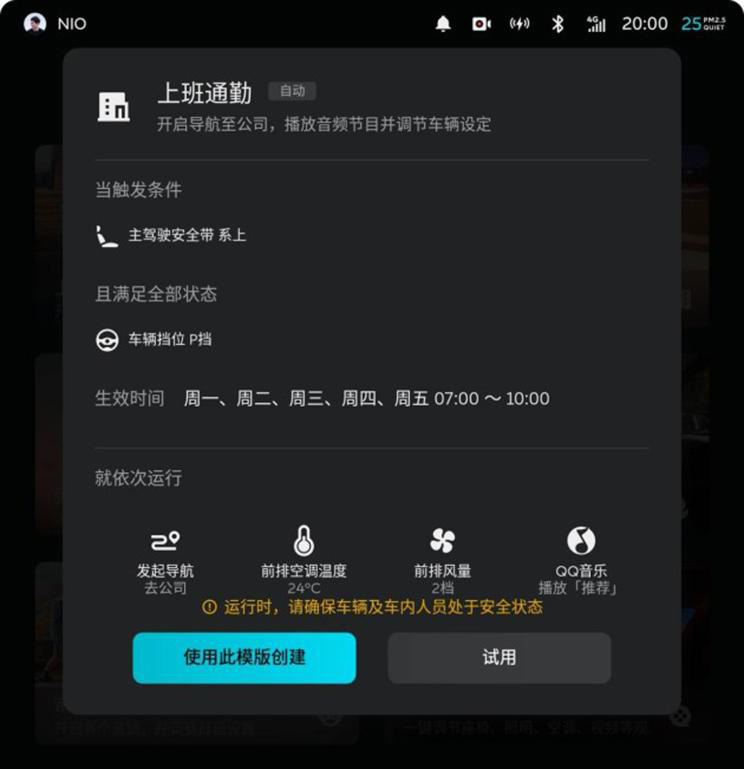Tap 试用 to try the scene
744x769 pixels.
pos(499,657)
